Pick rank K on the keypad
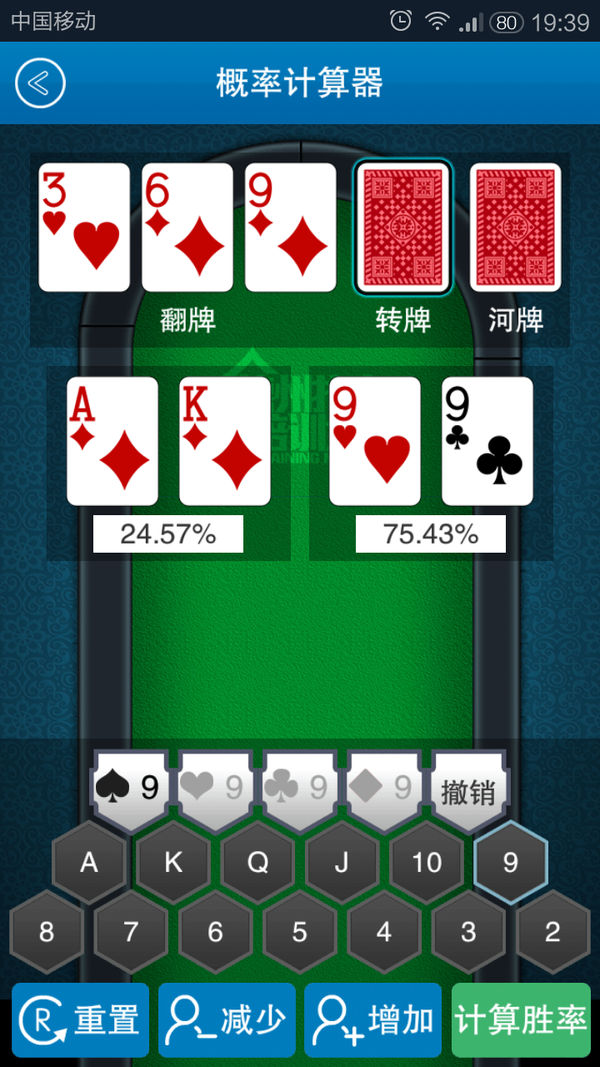 (x=174, y=862)
